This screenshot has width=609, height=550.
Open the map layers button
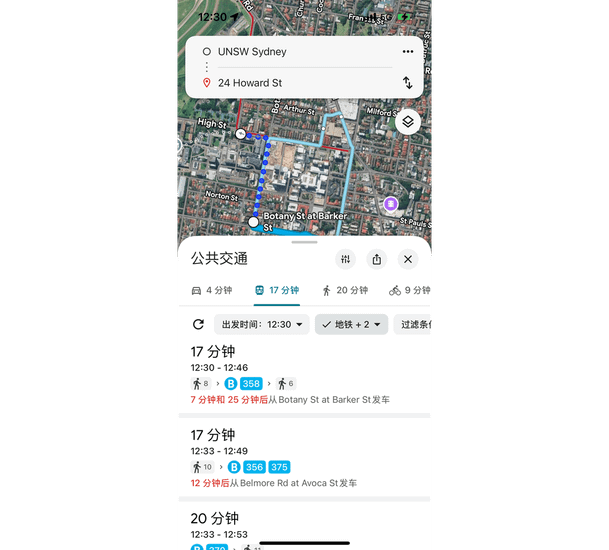[408, 122]
